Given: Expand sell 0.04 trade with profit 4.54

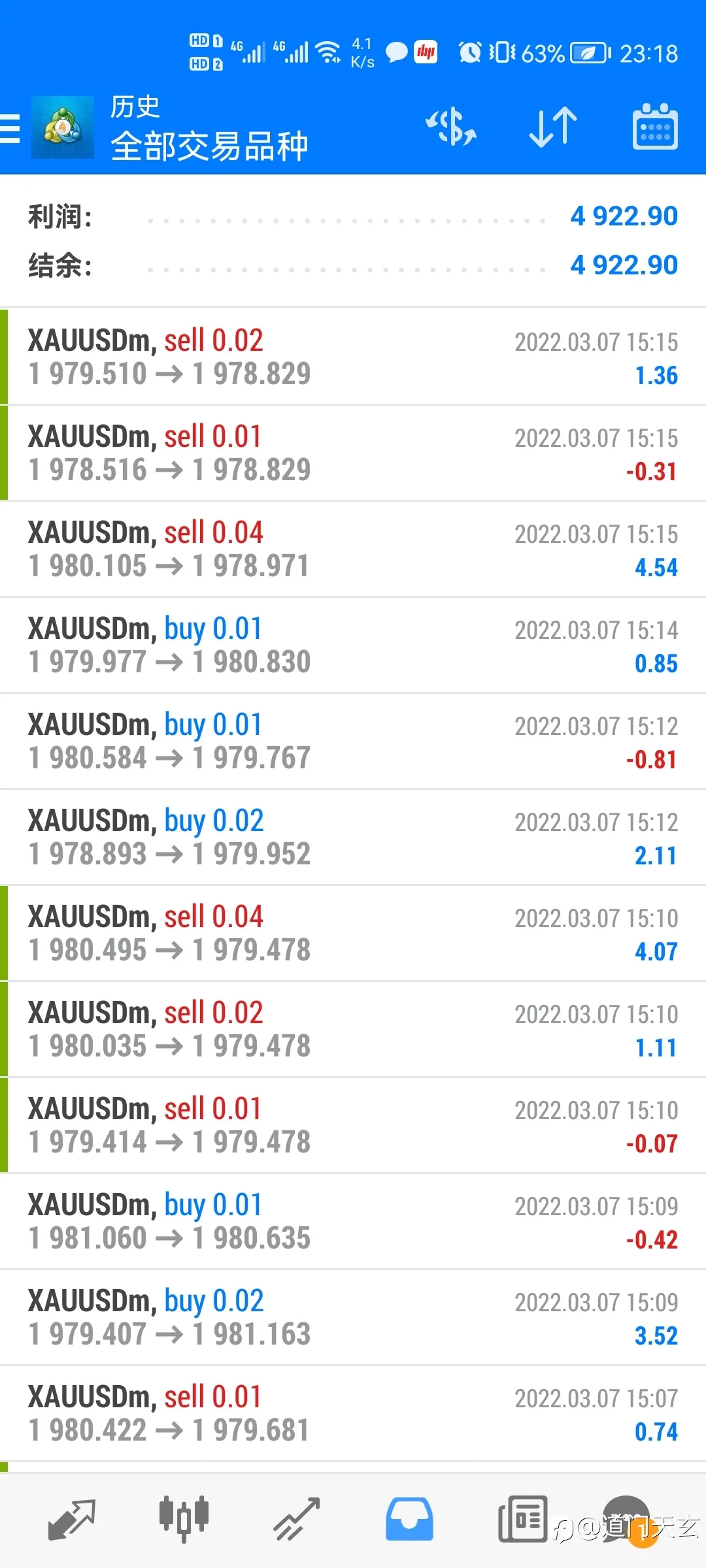Looking at the screenshot, I should tap(353, 549).
